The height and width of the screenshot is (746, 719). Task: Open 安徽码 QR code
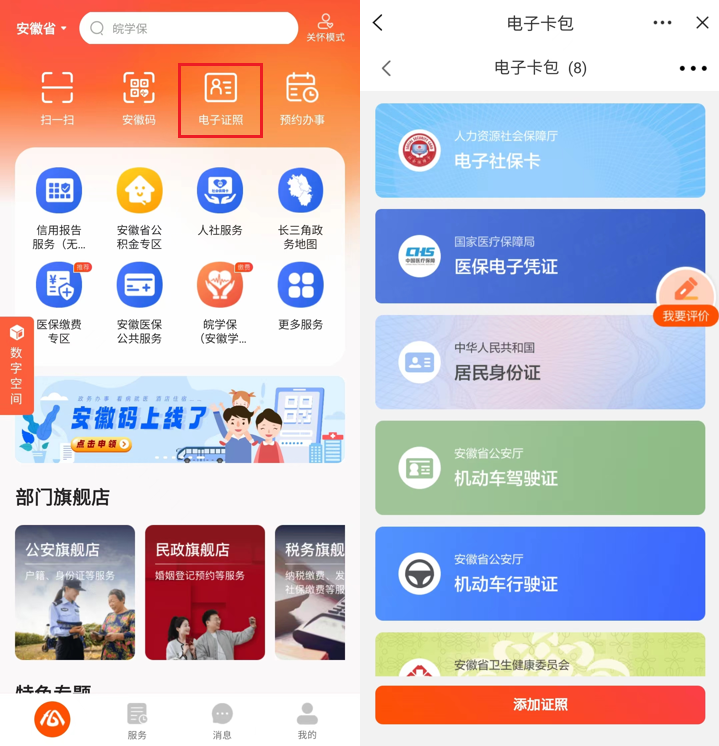pyautogui.click(x=139, y=99)
